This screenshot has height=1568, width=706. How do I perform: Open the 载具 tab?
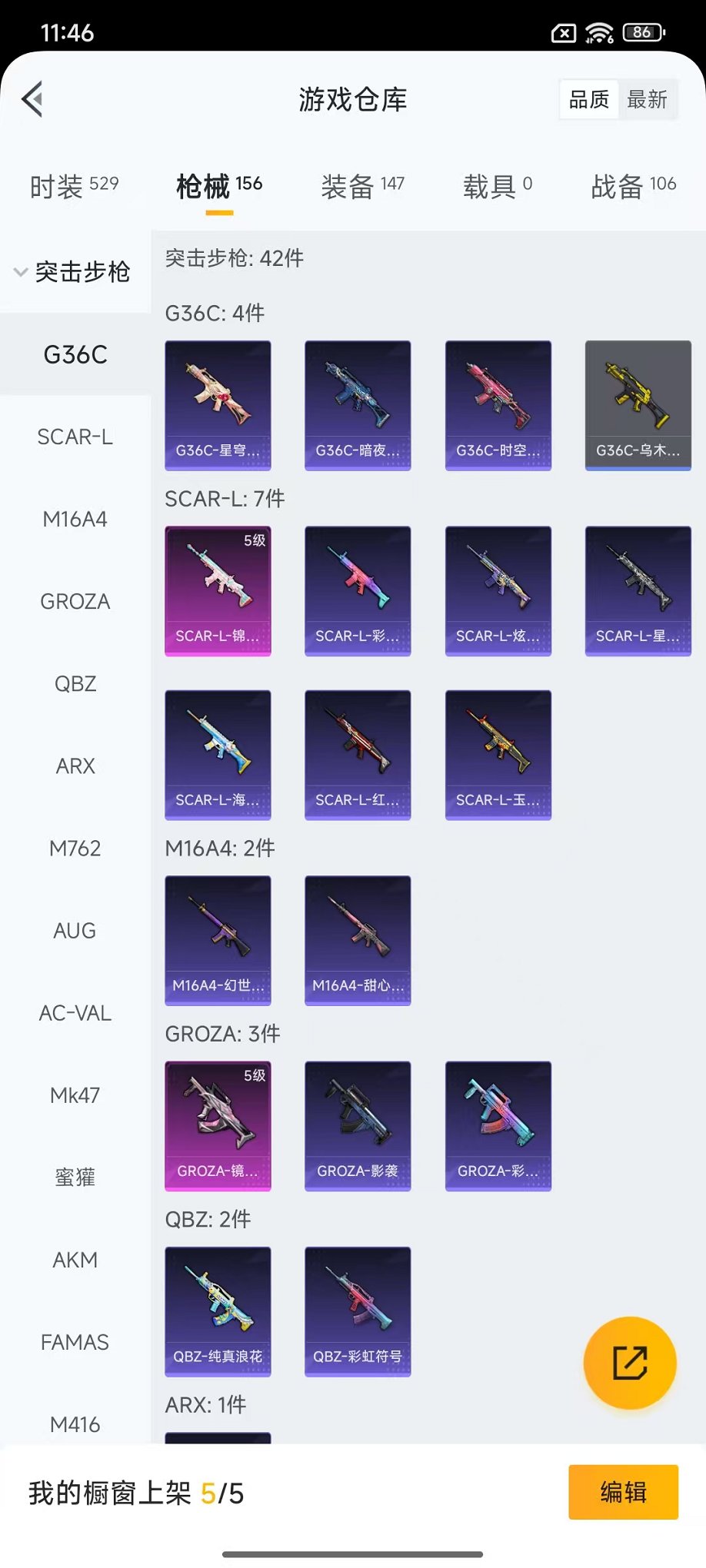coord(497,185)
